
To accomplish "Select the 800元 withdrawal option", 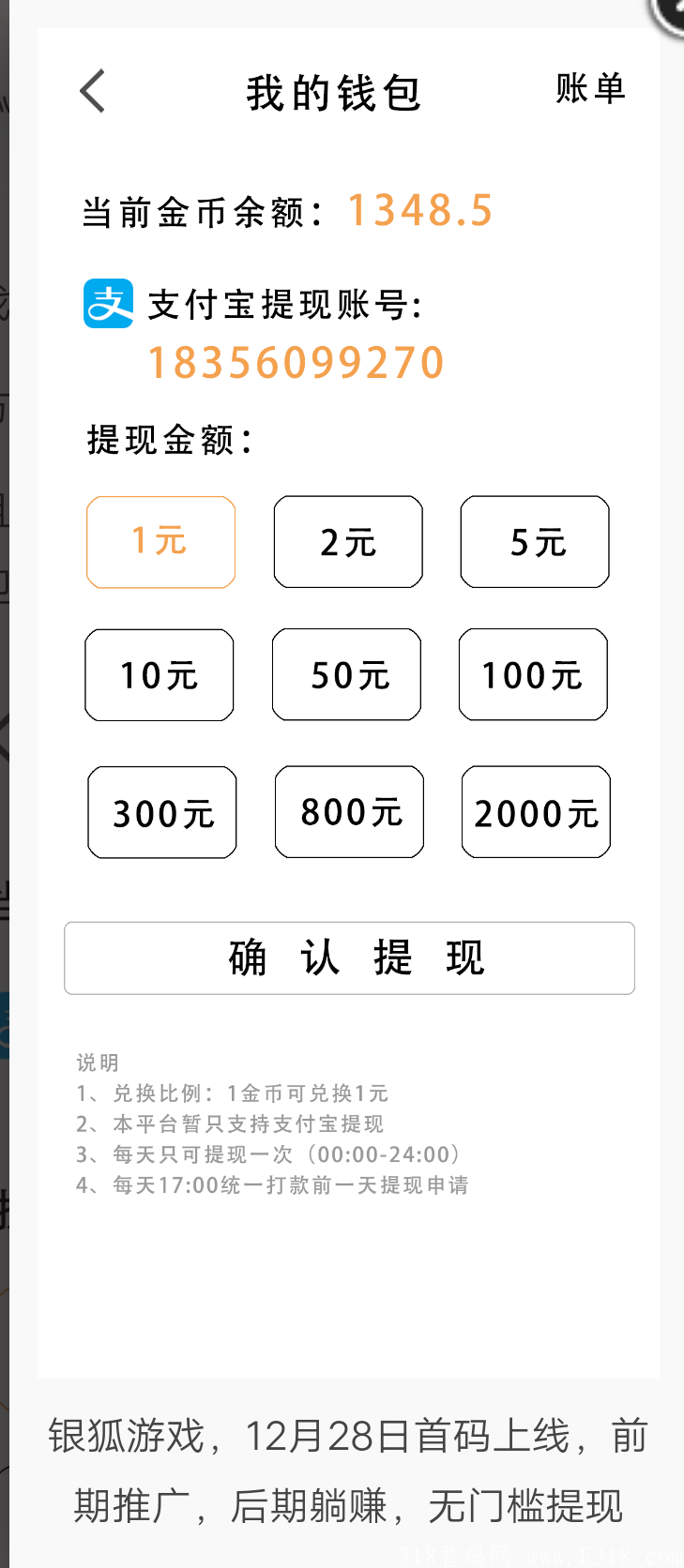I will (x=349, y=811).
